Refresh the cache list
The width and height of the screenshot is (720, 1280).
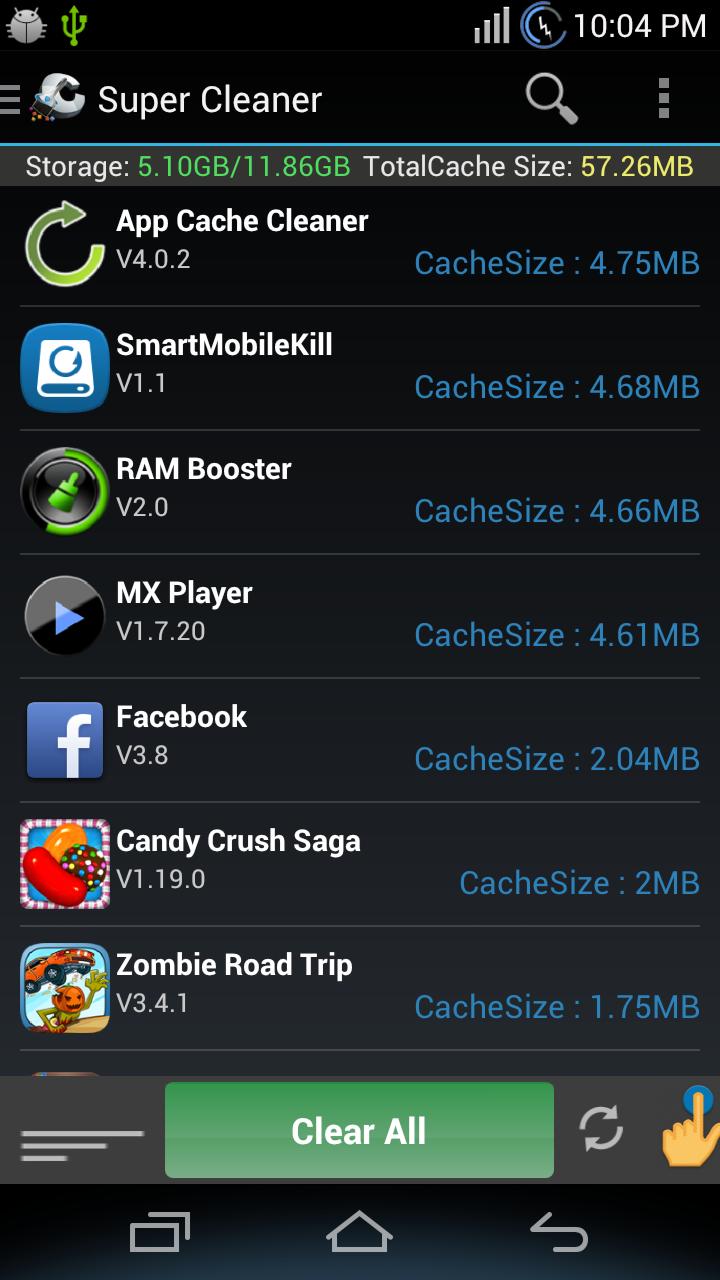click(x=601, y=1130)
